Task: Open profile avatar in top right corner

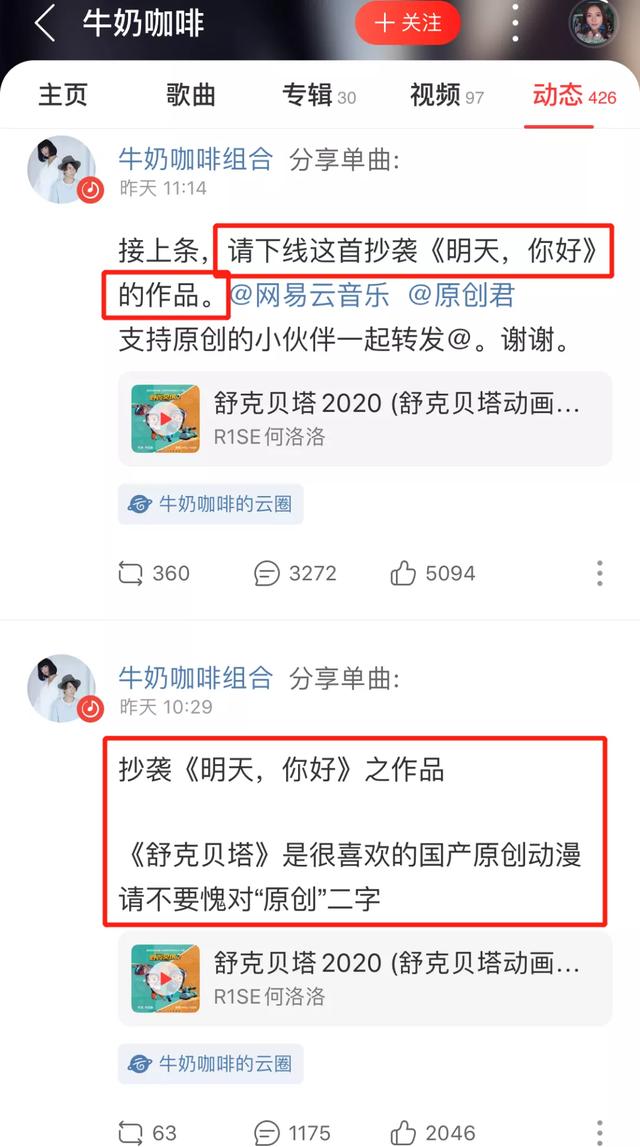Action: tap(593, 23)
